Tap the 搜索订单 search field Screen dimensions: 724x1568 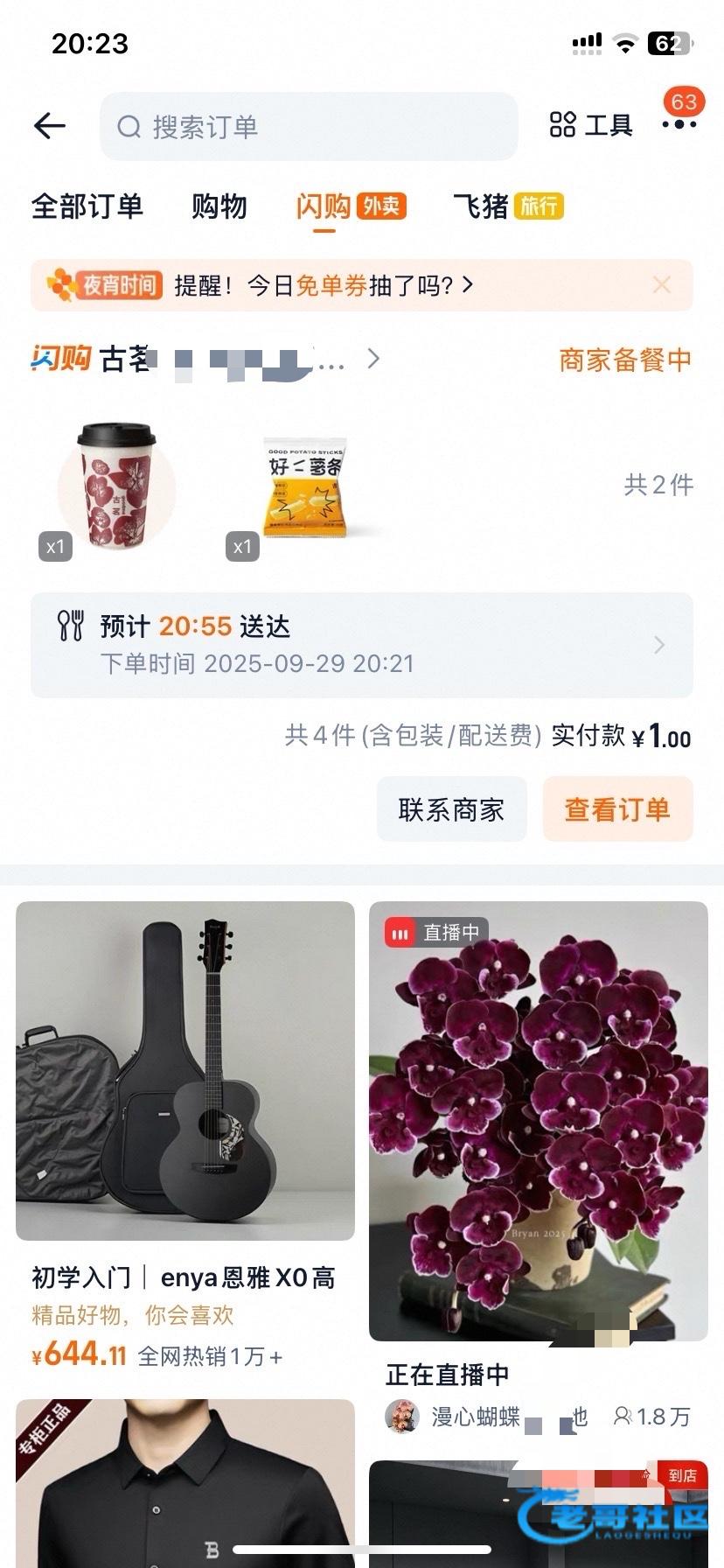coord(309,127)
